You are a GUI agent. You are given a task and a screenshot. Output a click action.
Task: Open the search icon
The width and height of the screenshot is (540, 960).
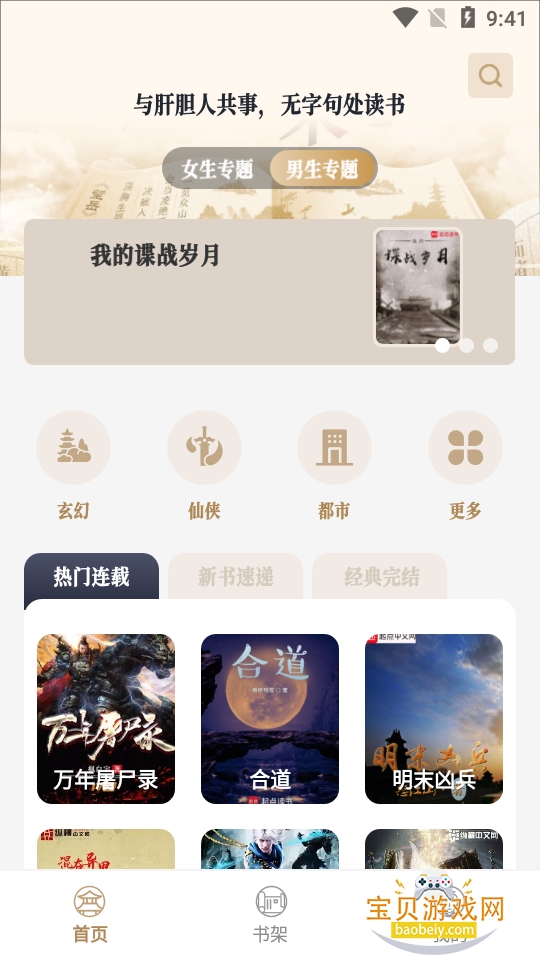pos(490,75)
